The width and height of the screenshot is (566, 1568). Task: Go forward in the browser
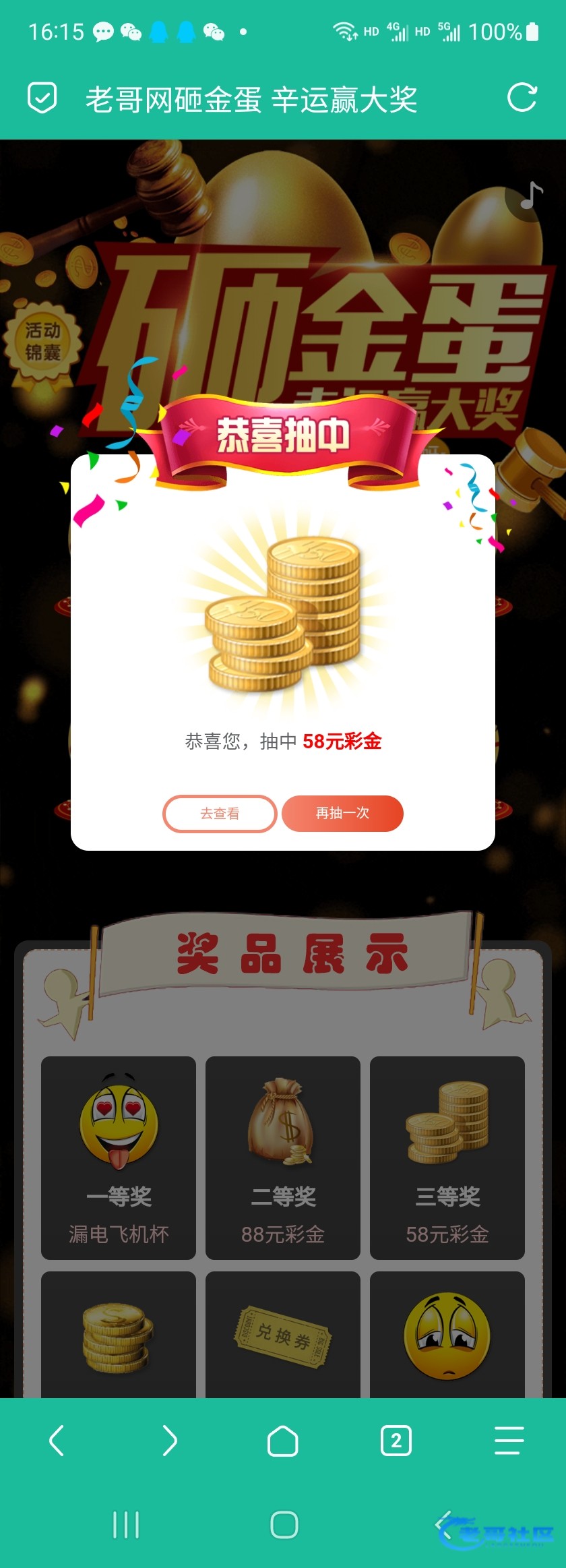coord(170,1441)
